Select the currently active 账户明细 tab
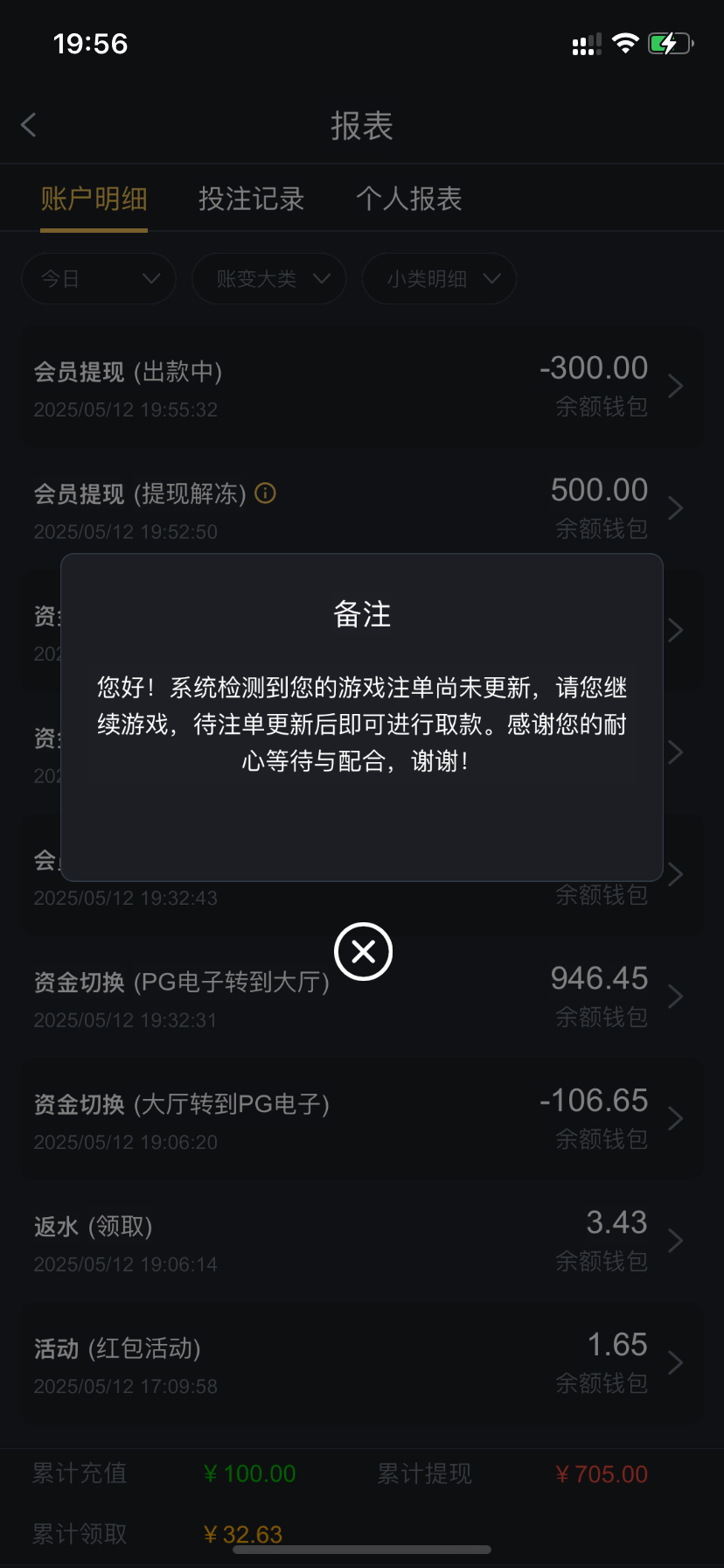This screenshot has width=724, height=1568. 94,199
